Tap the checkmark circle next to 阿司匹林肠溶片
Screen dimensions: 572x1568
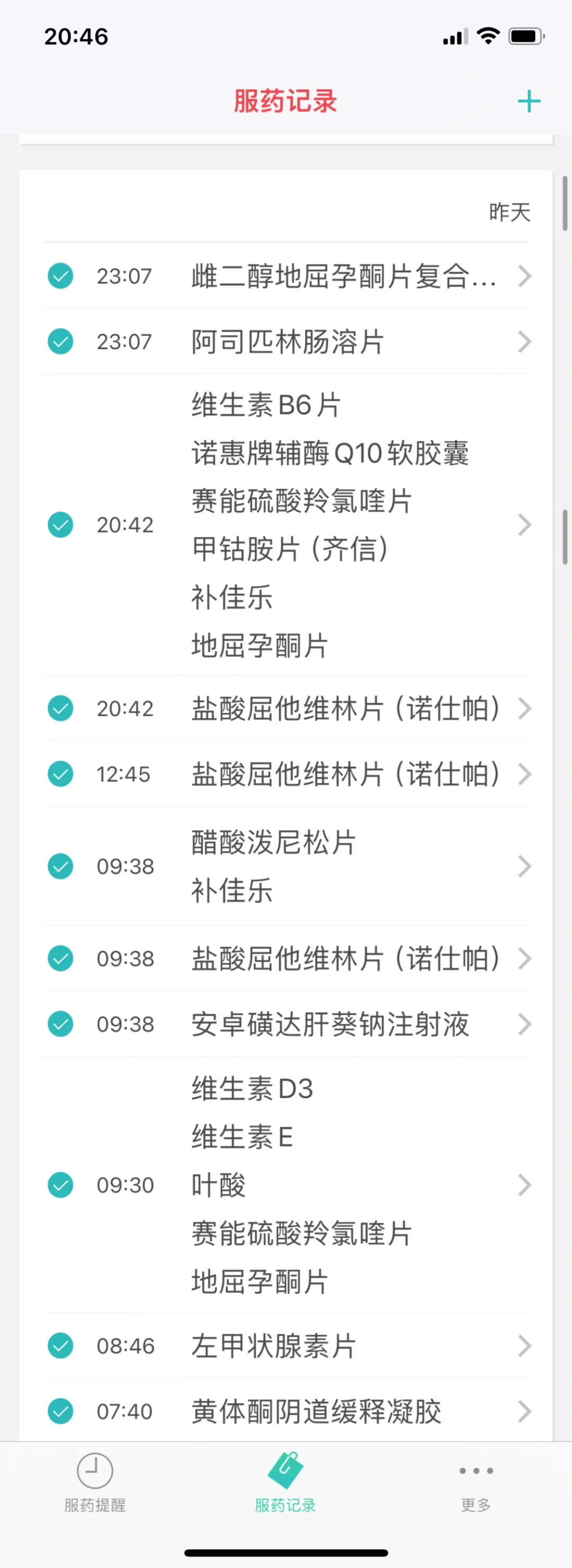tap(60, 341)
